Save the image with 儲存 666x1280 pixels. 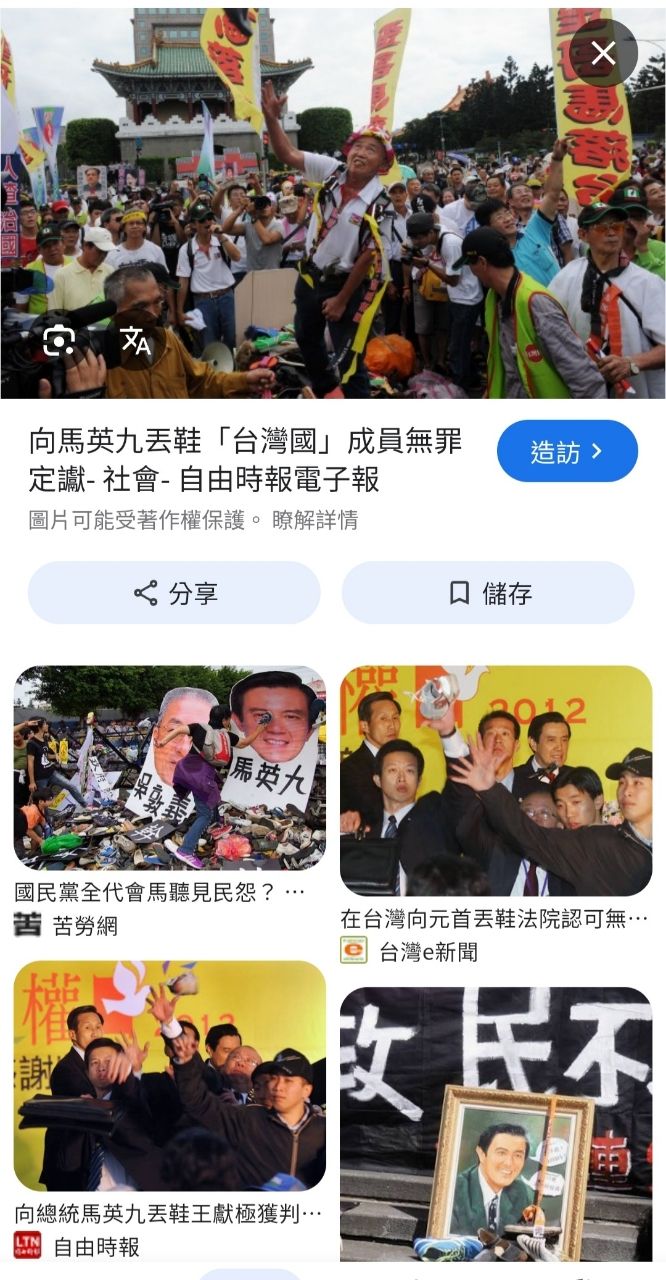[x=488, y=593]
